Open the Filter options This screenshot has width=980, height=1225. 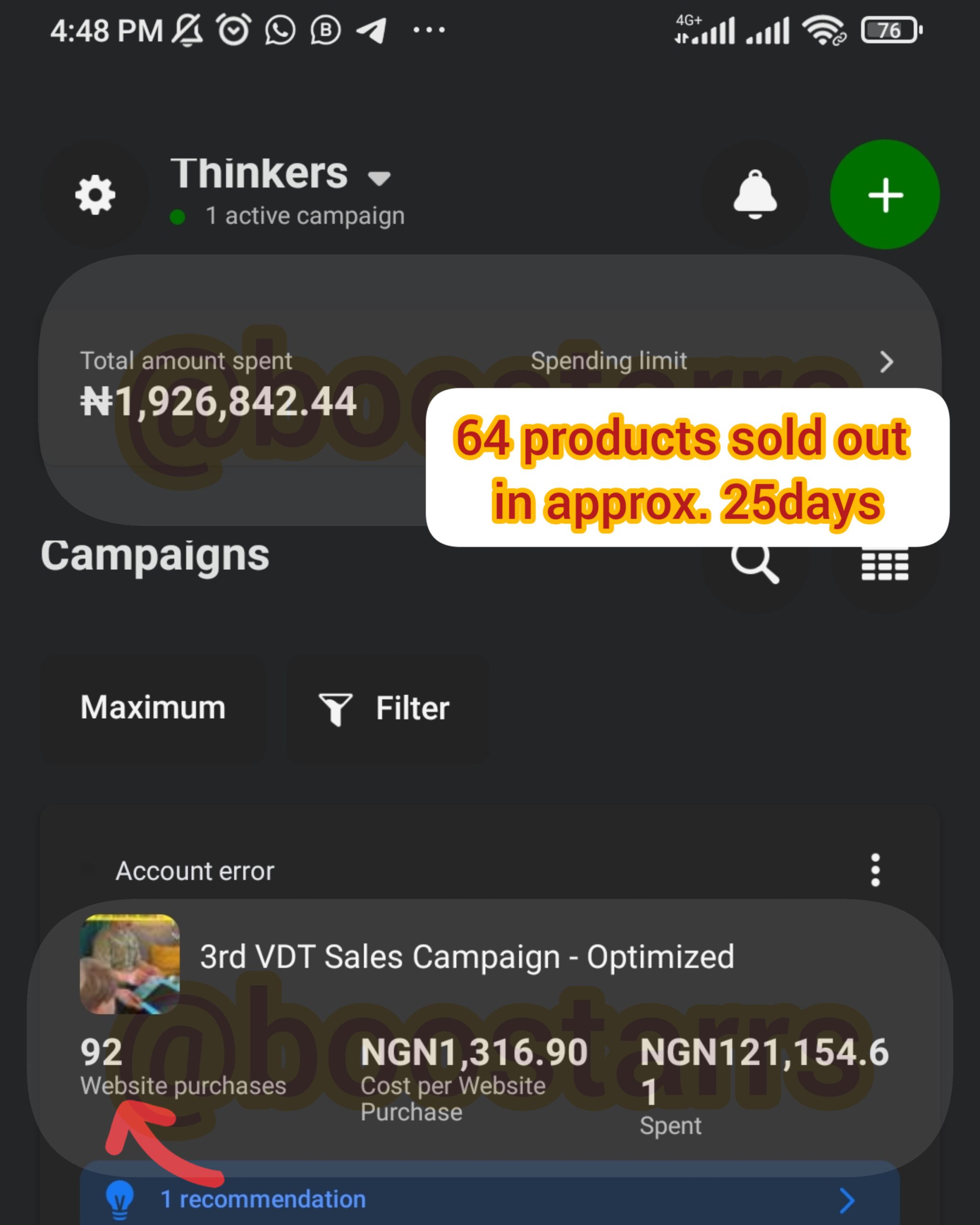[386, 708]
